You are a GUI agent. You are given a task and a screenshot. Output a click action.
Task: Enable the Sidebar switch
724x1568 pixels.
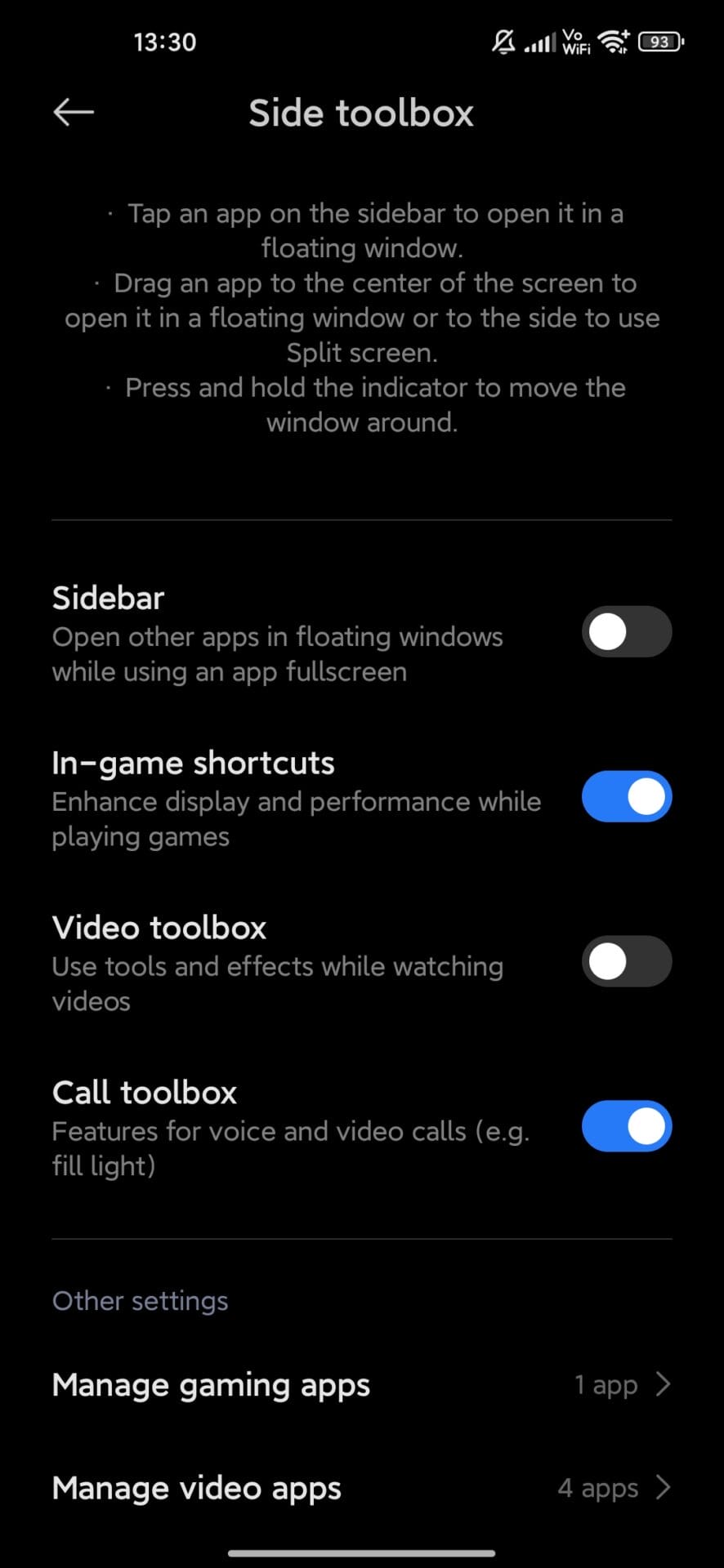pos(626,632)
